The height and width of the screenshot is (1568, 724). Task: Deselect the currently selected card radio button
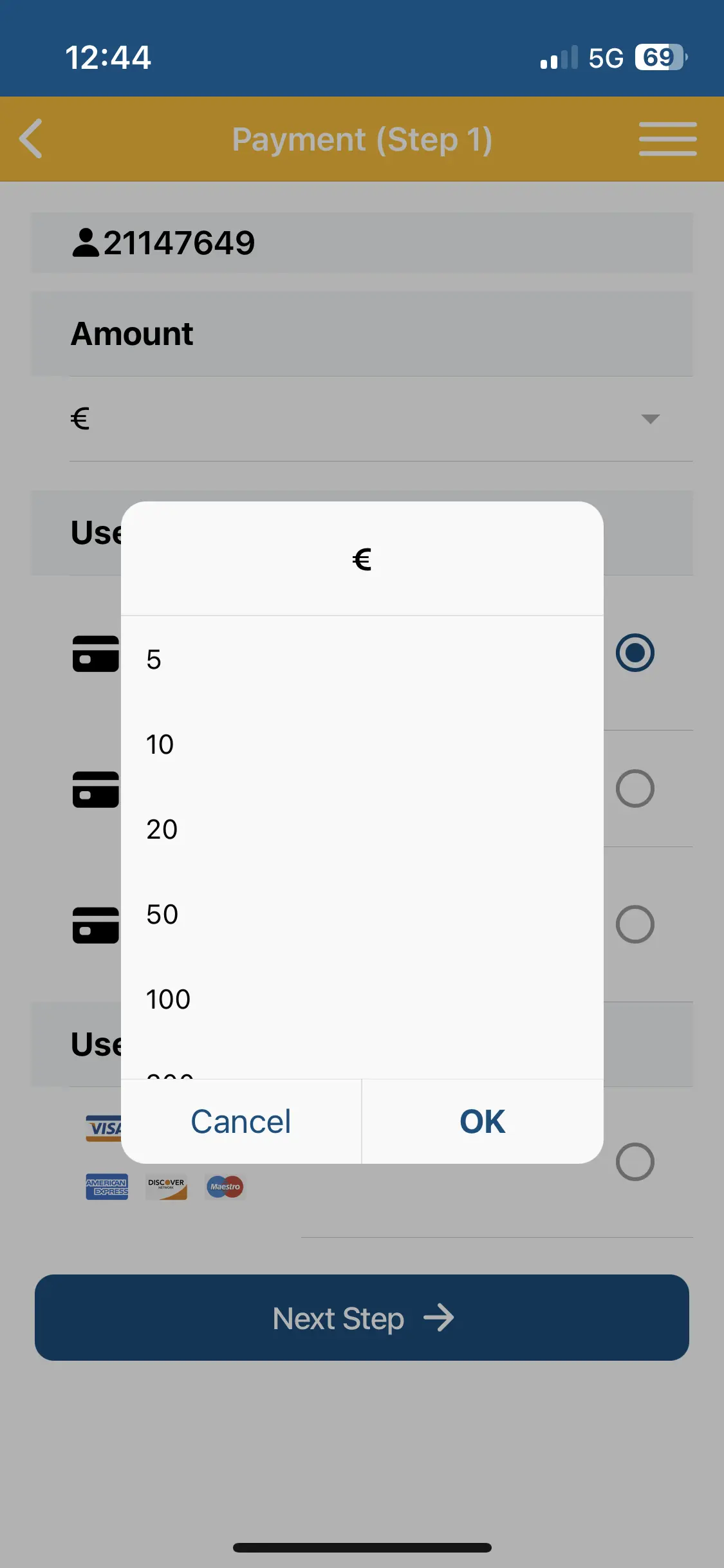(x=635, y=653)
